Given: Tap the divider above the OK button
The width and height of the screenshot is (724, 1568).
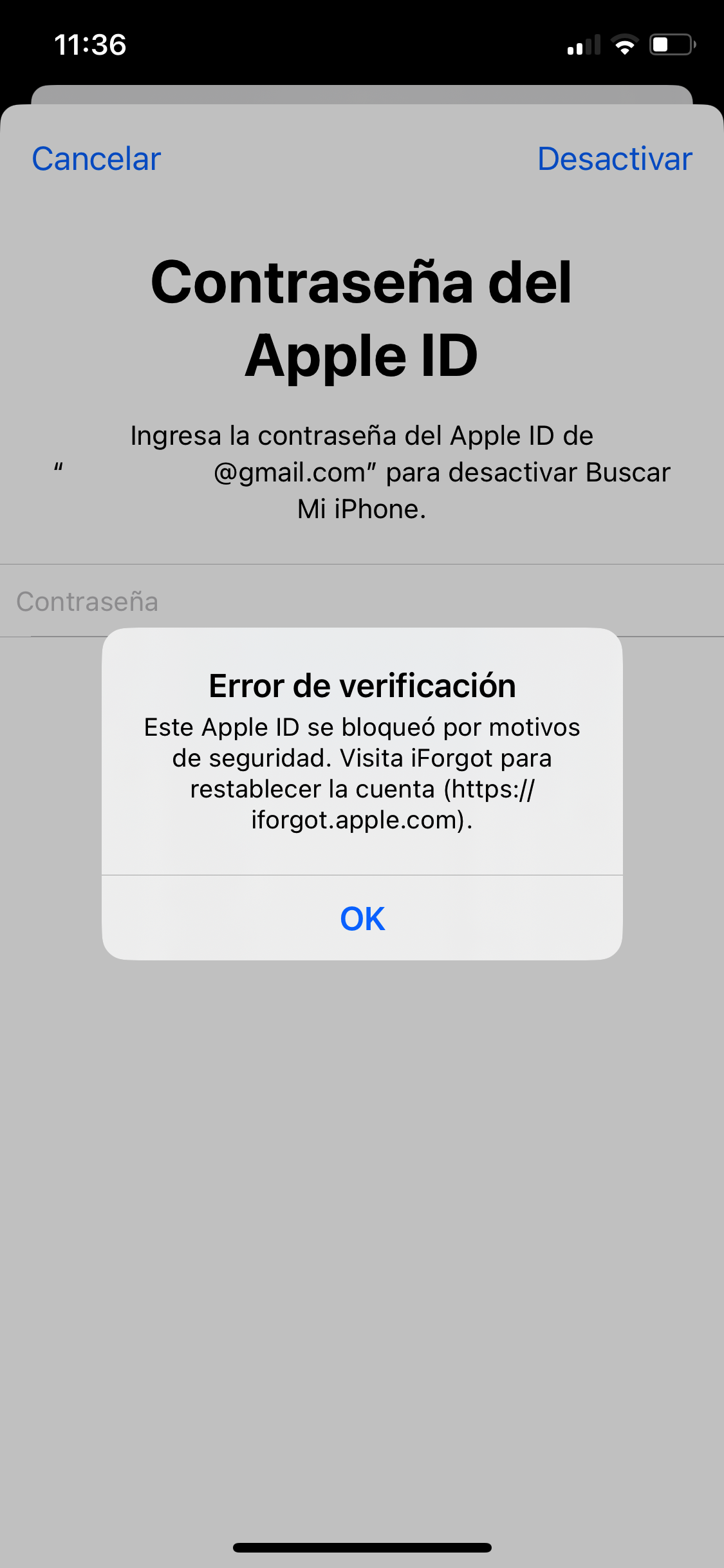Looking at the screenshot, I should [x=362, y=874].
